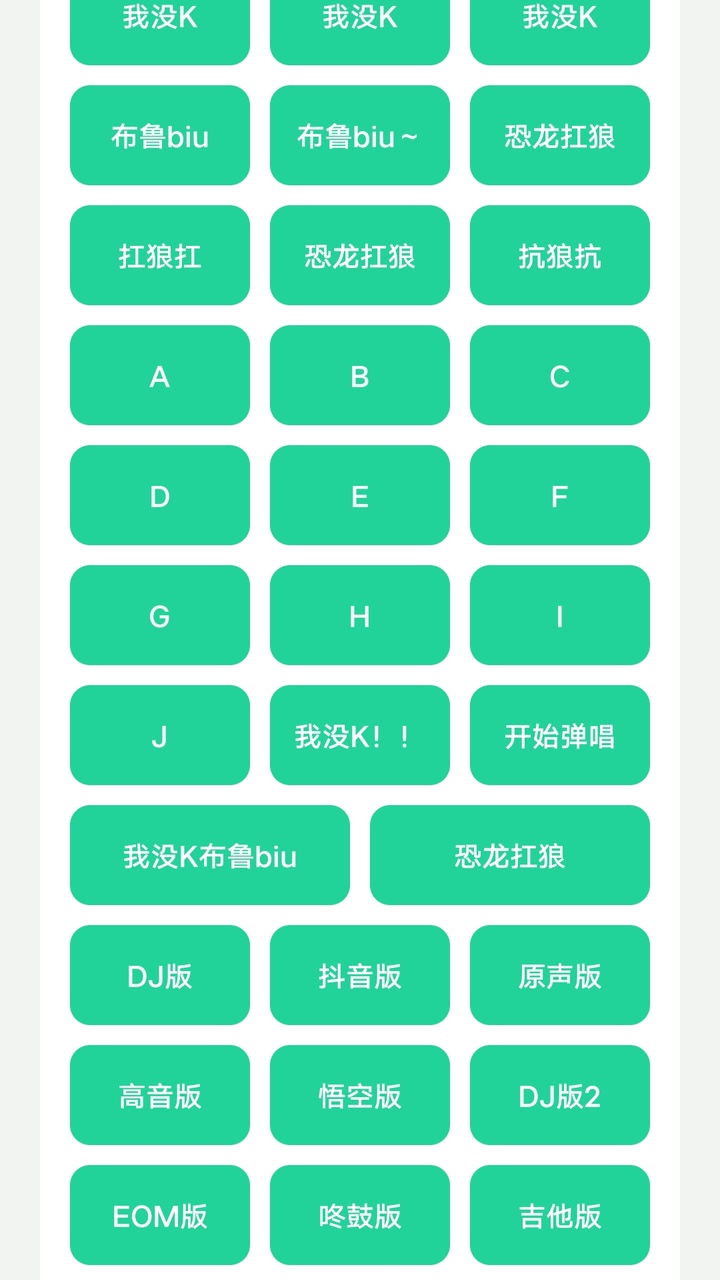Tap sound pad J
Screen dimensions: 720x1280
pyautogui.click(x=159, y=735)
